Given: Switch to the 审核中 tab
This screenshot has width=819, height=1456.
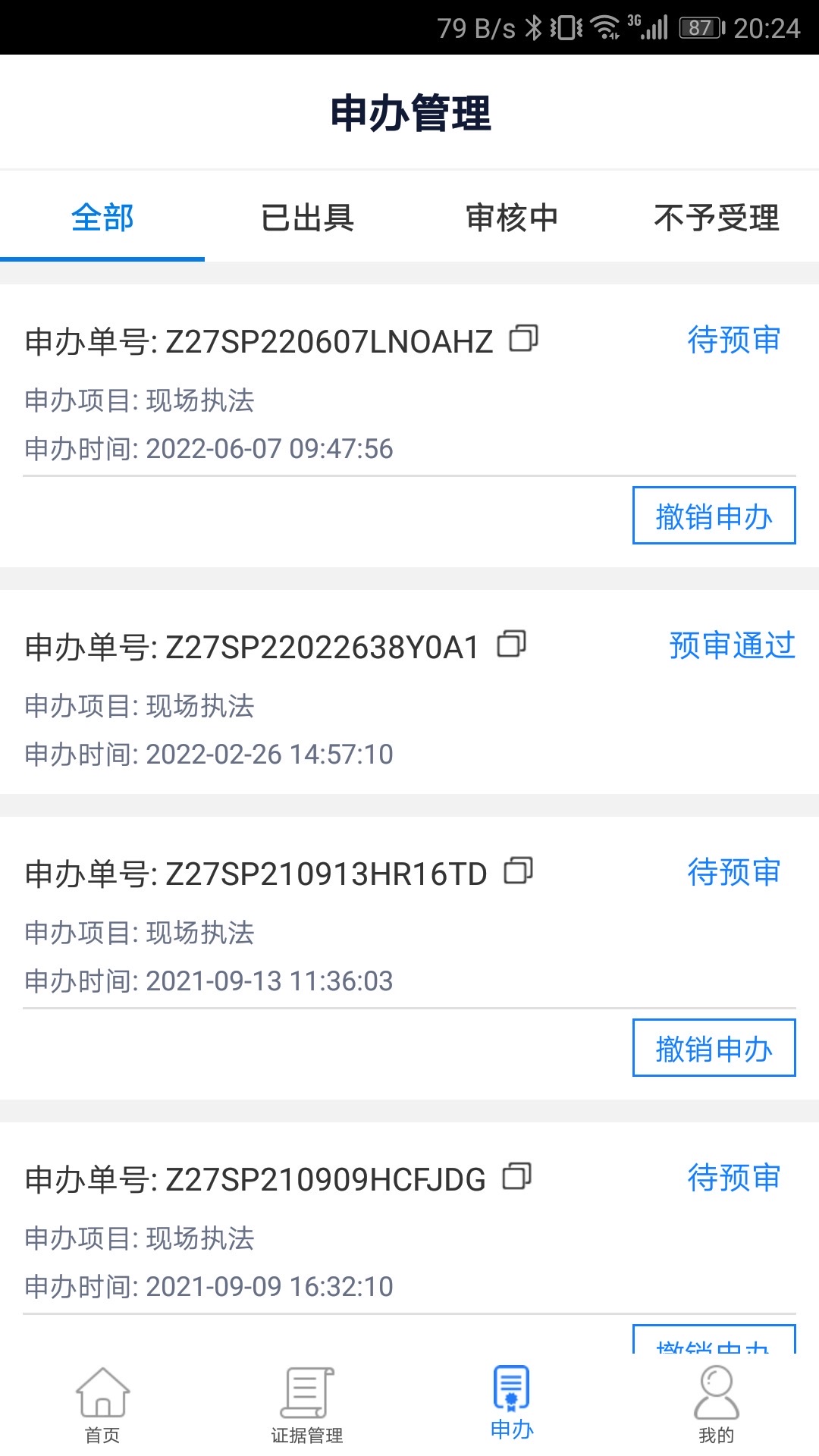Looking at the screenshot, I should 512,218.
